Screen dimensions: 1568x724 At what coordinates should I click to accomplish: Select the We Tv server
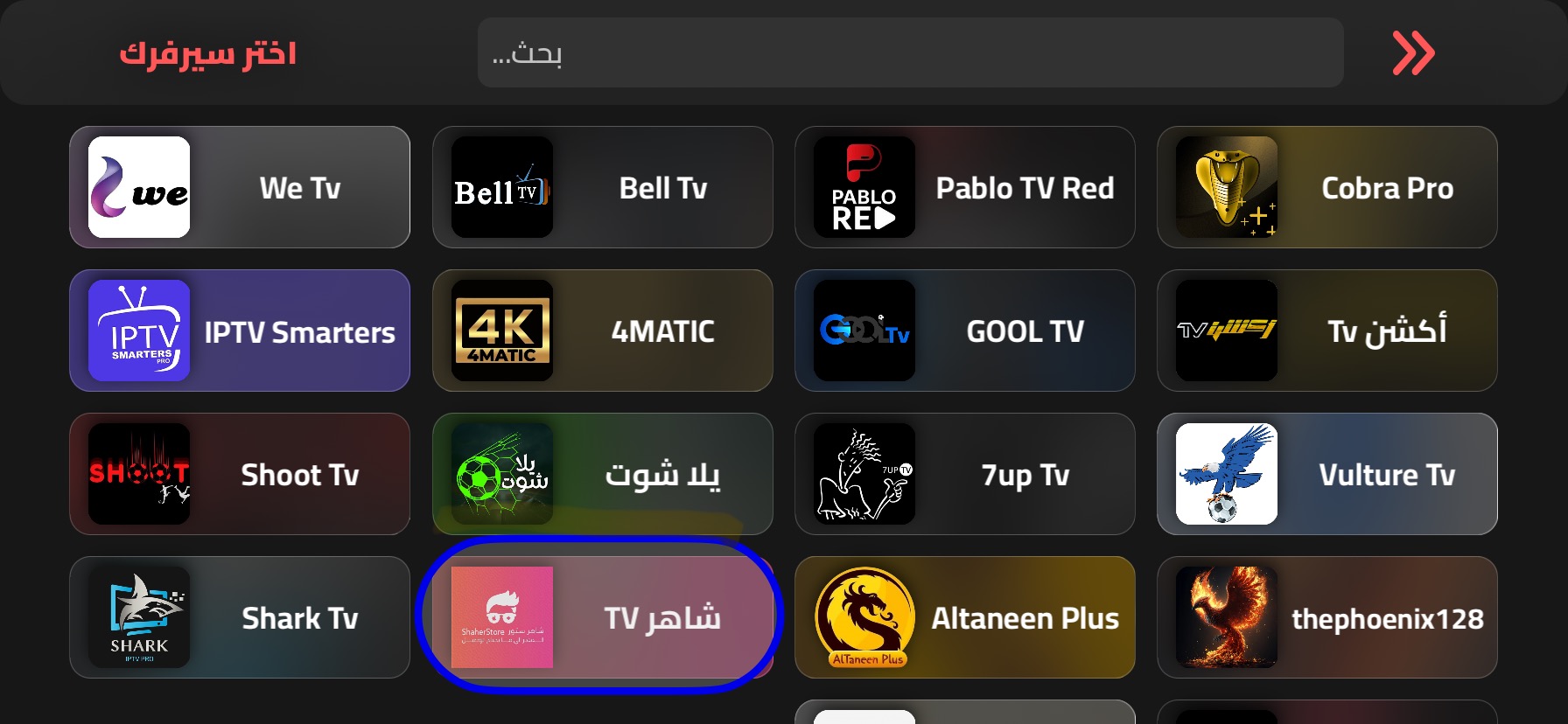pos(240,187)
